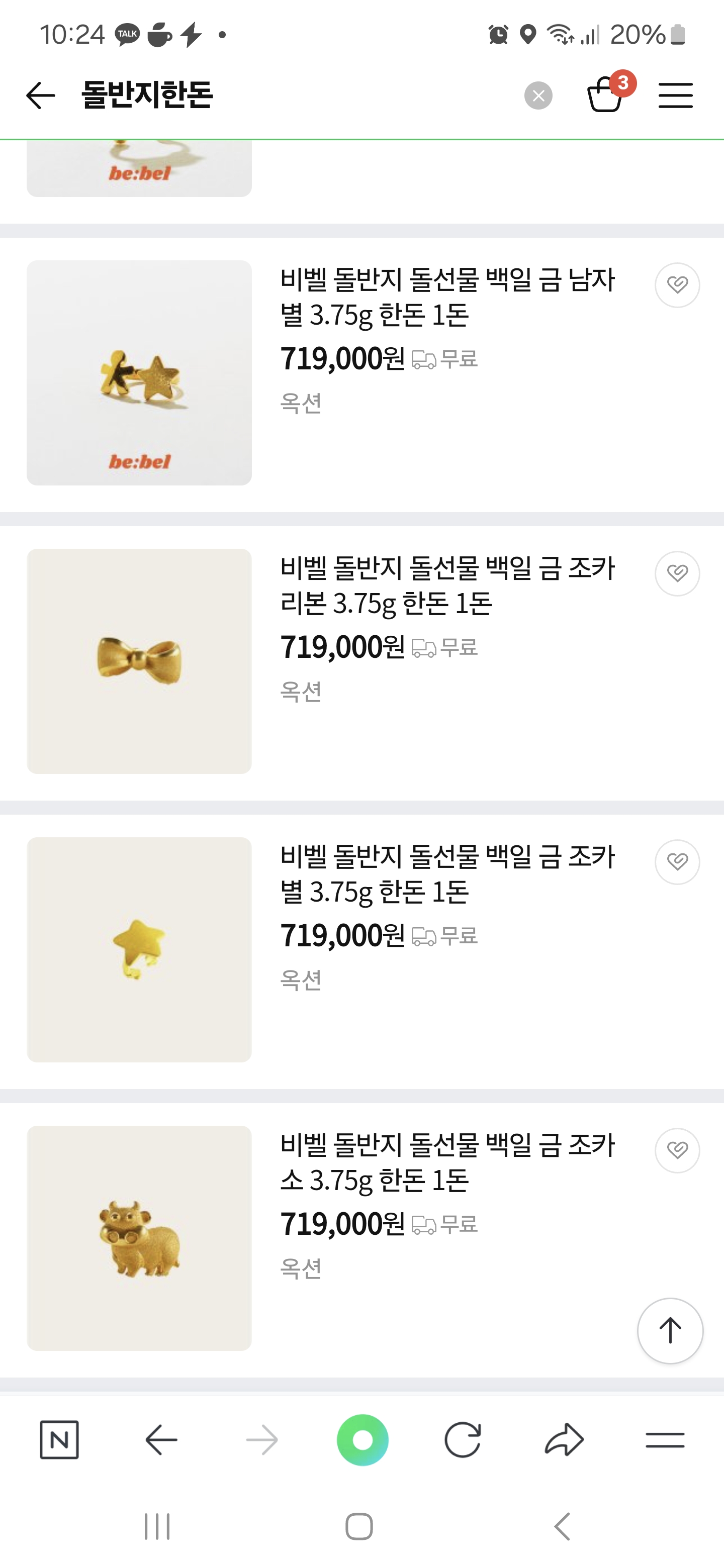Screen dimensions: 724x1568
Task: Add the 남자 별 ring to wishlist
Action: [x=677, y=285]
